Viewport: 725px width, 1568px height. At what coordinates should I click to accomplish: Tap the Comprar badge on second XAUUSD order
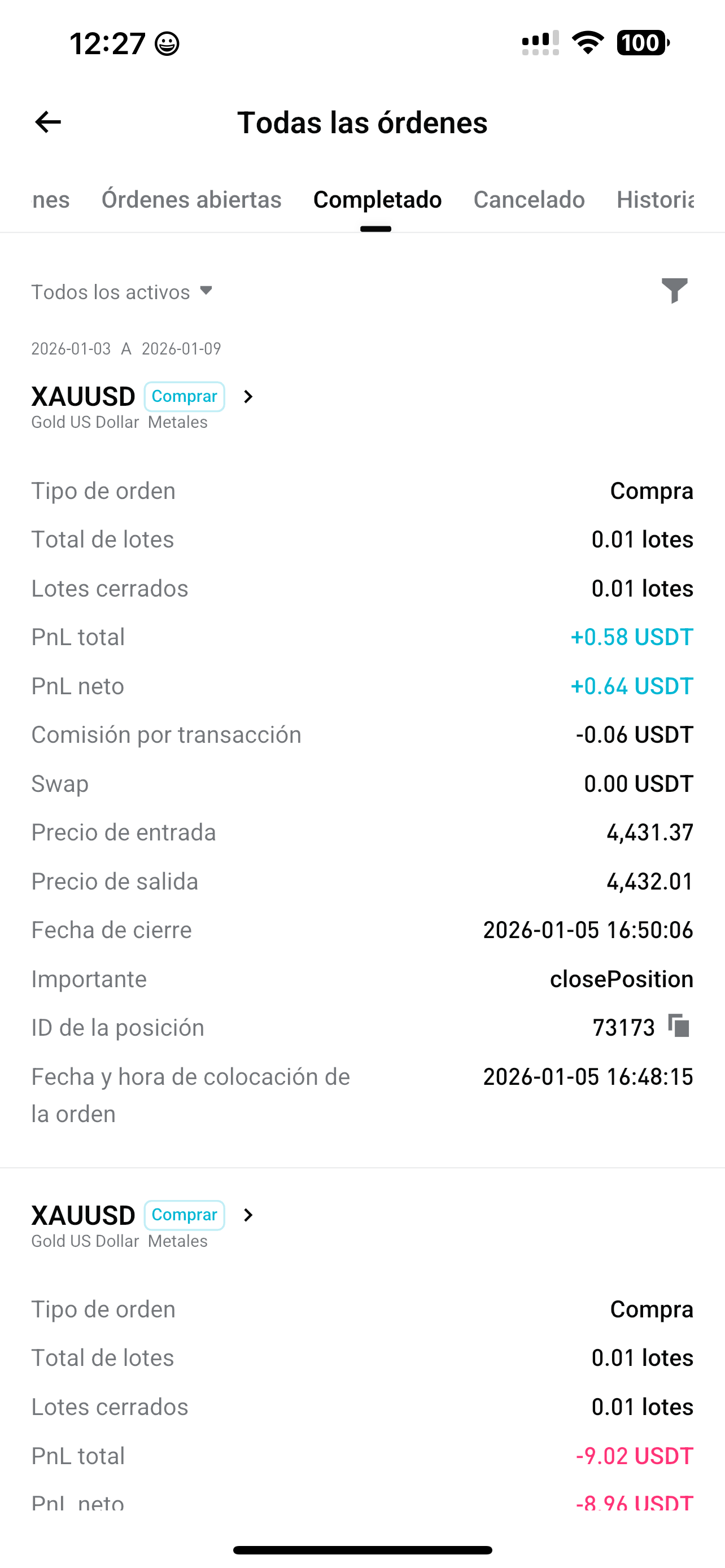[184, 1215]
